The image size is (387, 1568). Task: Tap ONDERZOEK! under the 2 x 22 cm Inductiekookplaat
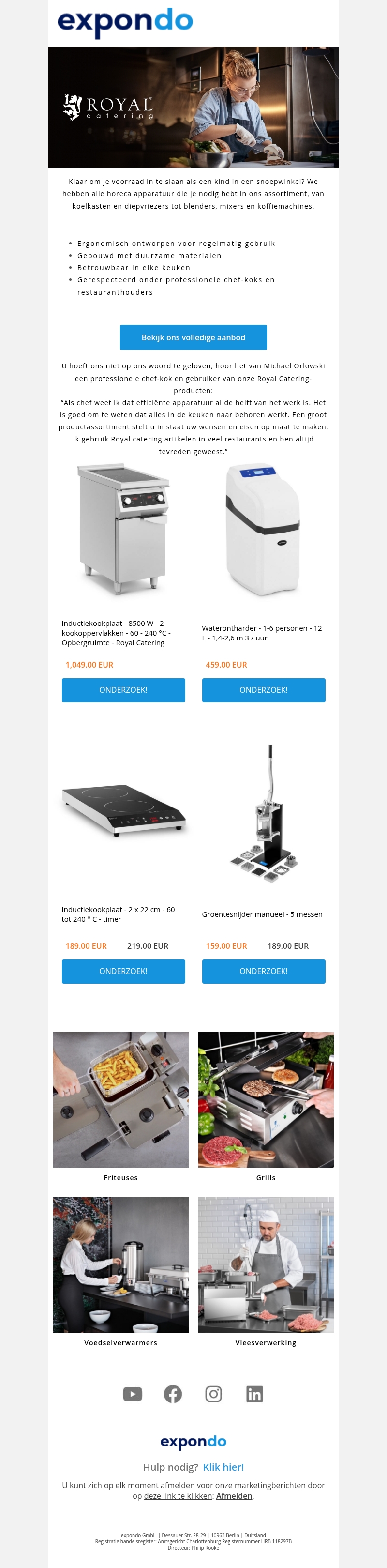(123, 971)
